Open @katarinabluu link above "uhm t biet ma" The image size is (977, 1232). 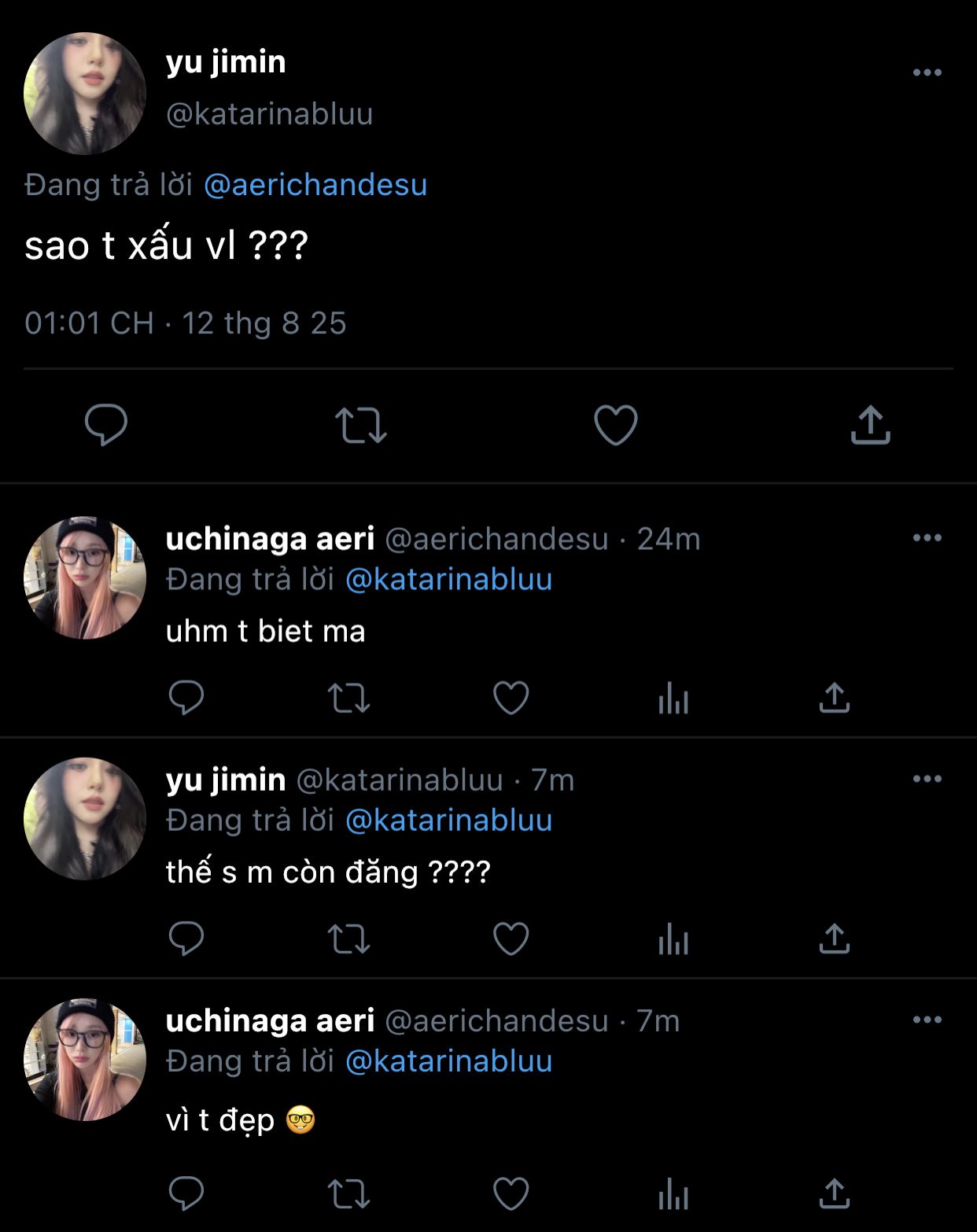448,580
